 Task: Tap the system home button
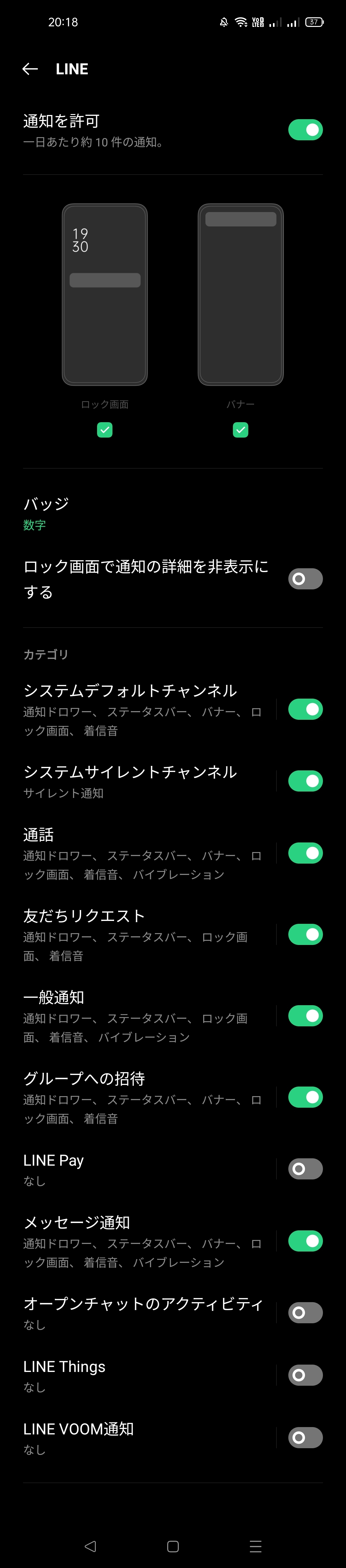click(x=173, y=1546)
